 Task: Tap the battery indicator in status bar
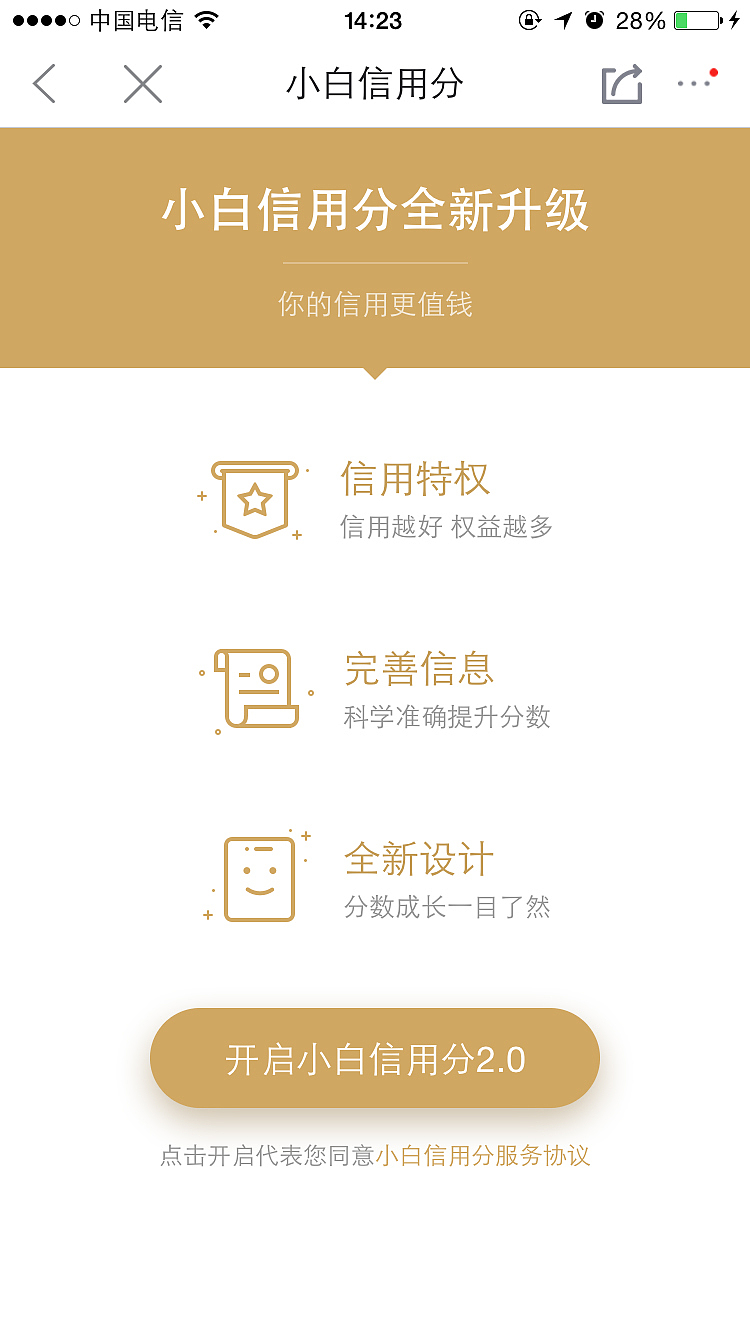click(x=695, y=19)
